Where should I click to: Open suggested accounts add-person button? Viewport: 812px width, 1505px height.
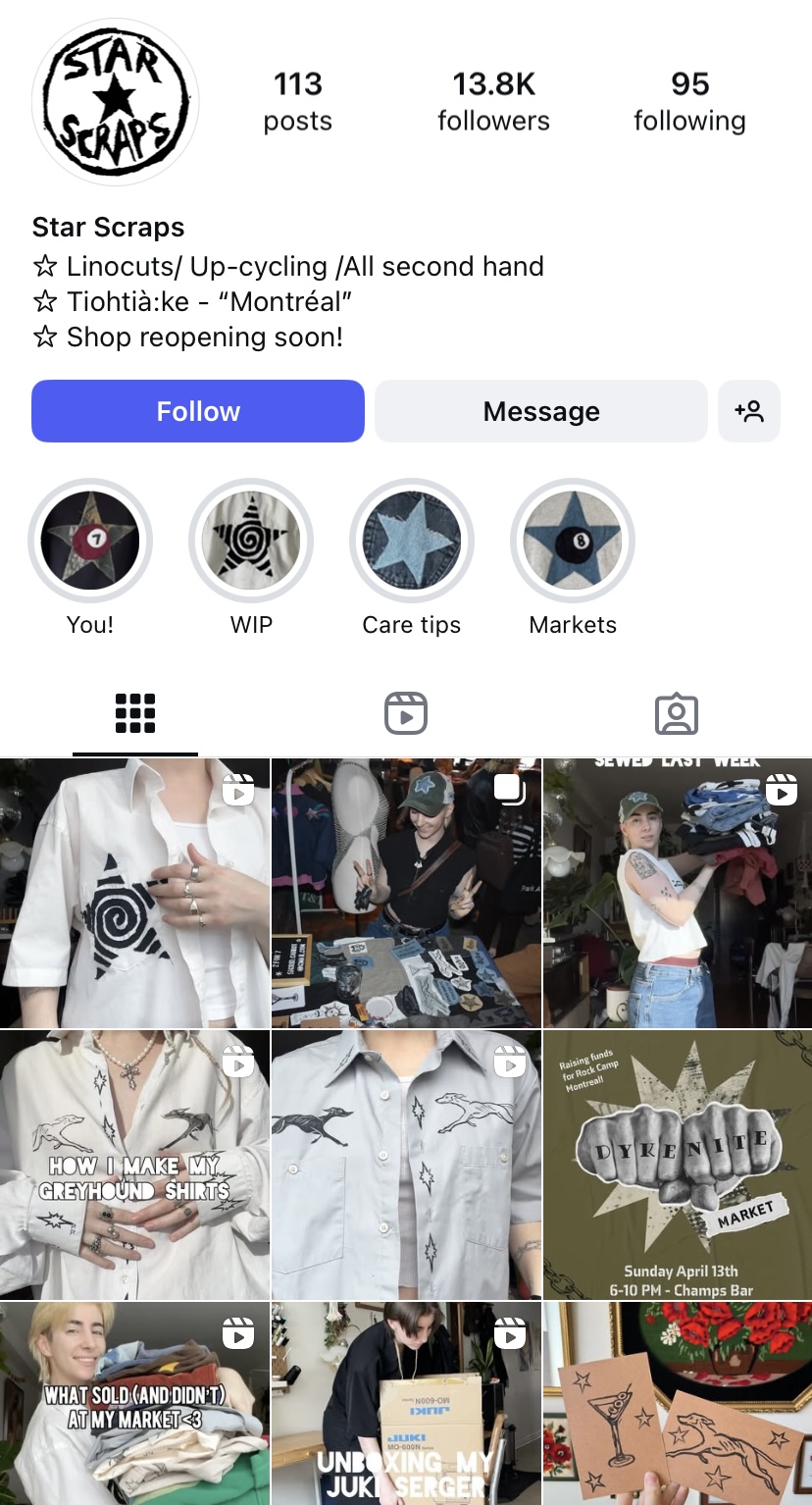click(x=749, y=411)
